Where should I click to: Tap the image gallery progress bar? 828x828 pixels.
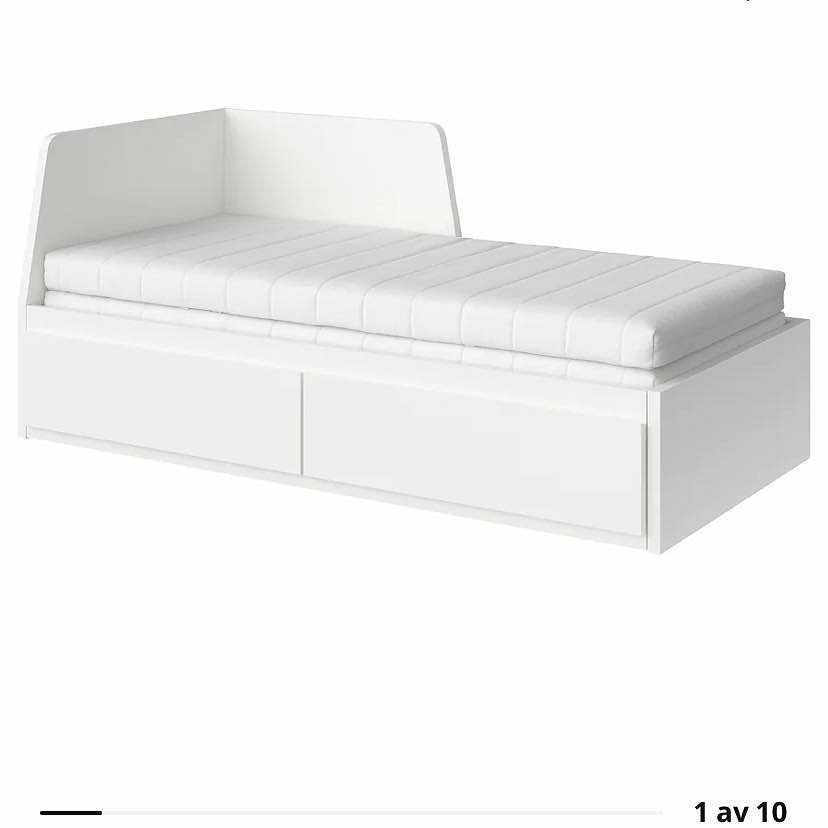pyautogui.click(x=350, y=812)
